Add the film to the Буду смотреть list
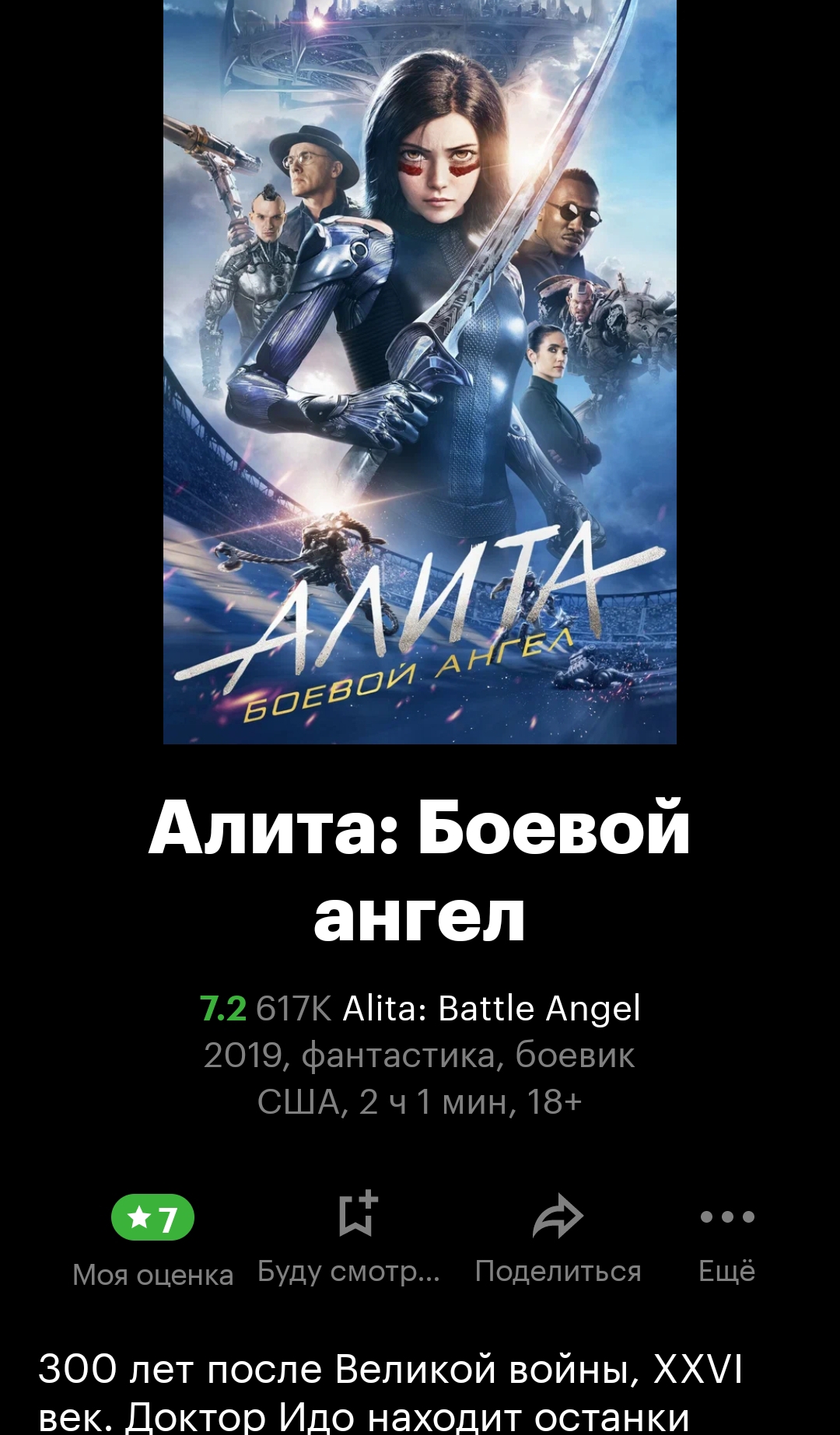840x1435 pixels. click(x=357, y=1215)
